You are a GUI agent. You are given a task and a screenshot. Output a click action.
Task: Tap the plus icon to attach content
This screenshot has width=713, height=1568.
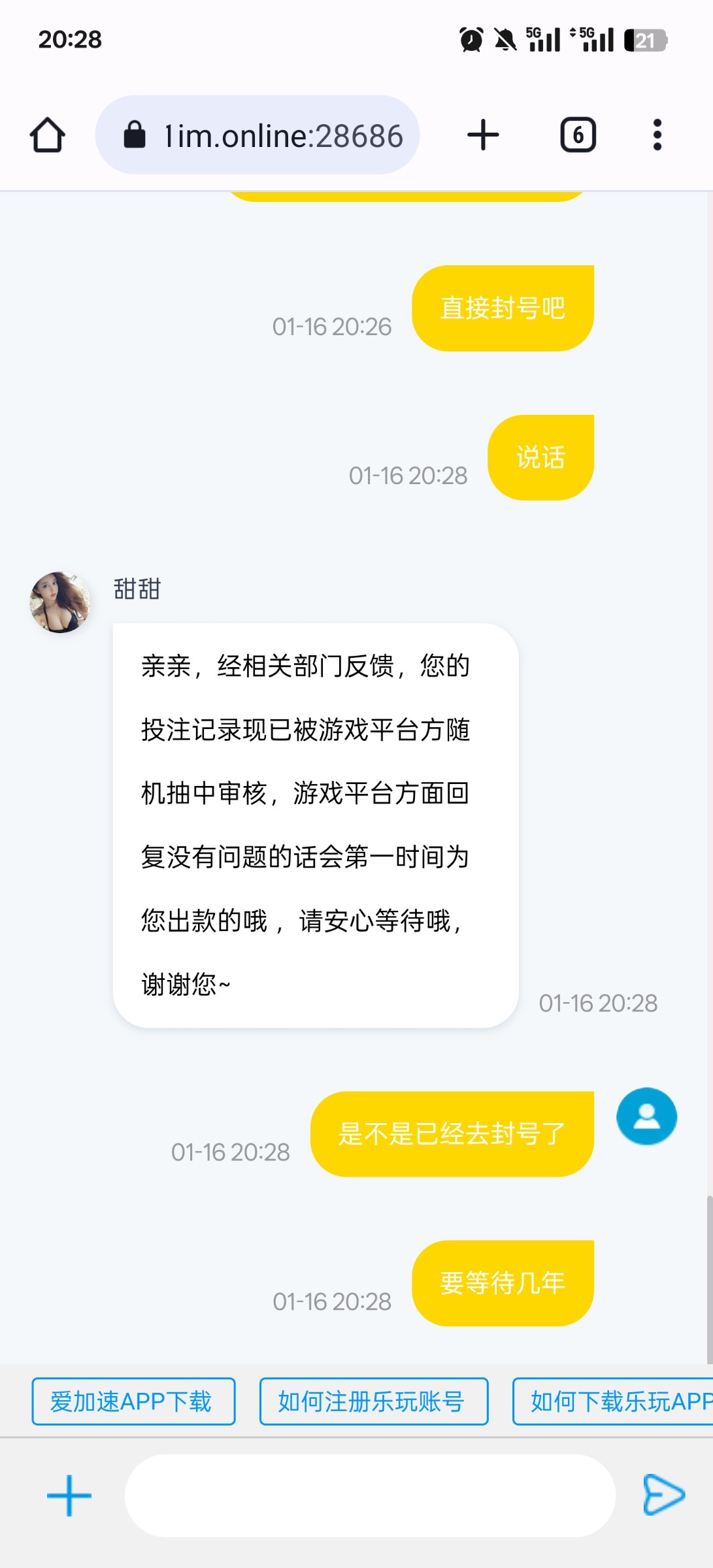67,1496
